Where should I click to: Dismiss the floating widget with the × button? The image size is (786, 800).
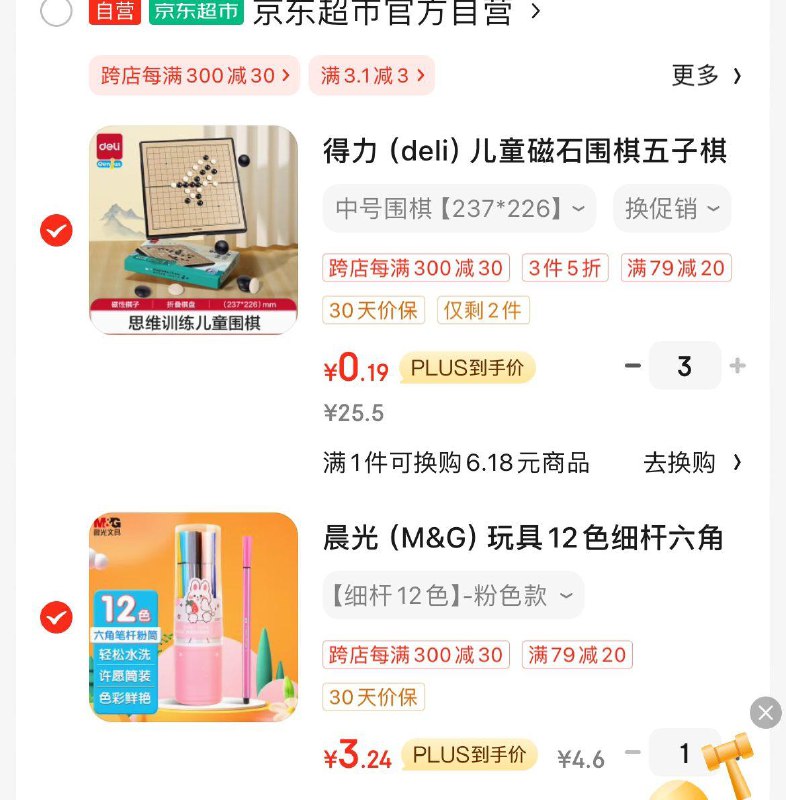click(x=765, y=712)
